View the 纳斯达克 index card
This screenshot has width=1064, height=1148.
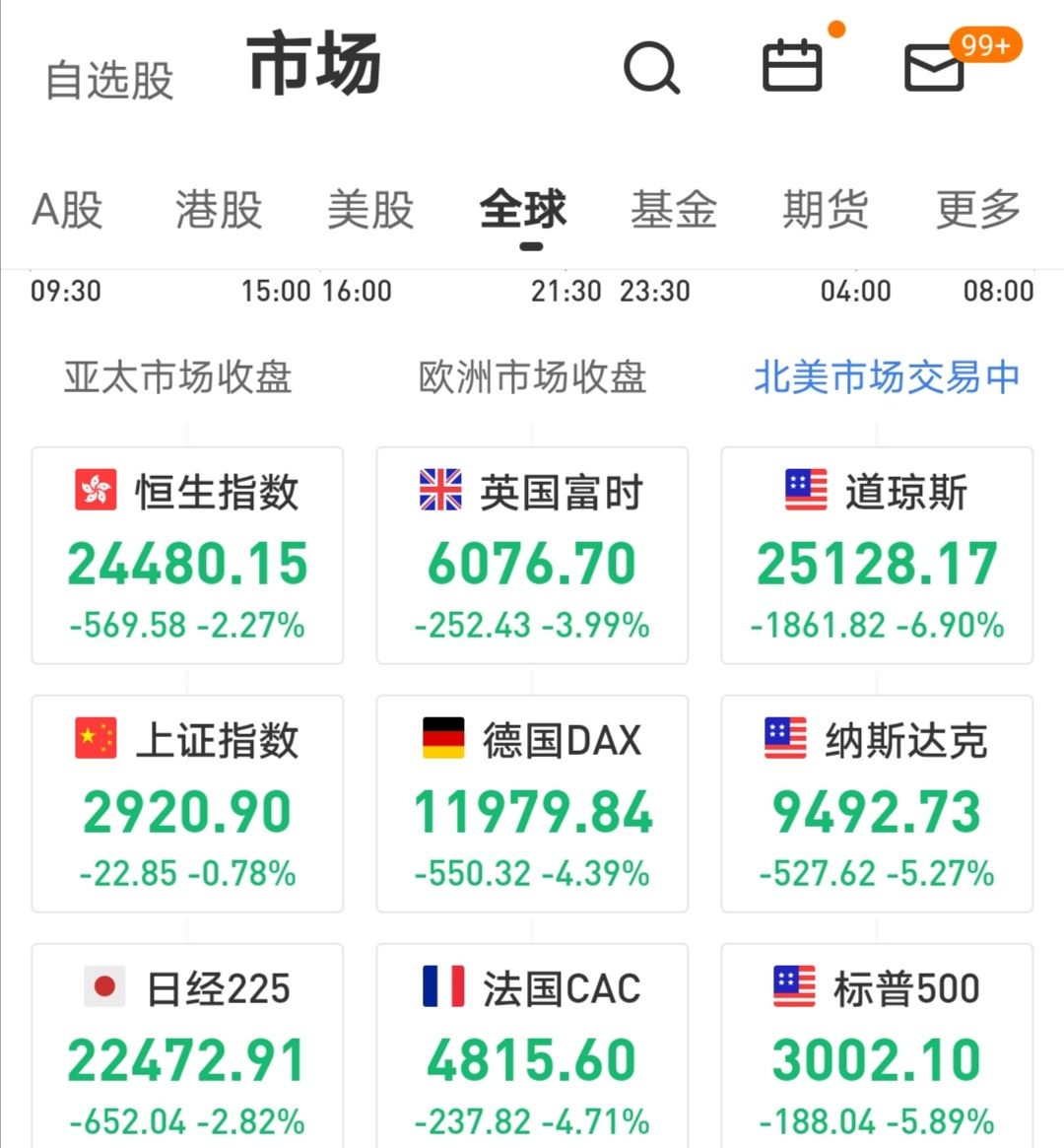click(877, 804)
